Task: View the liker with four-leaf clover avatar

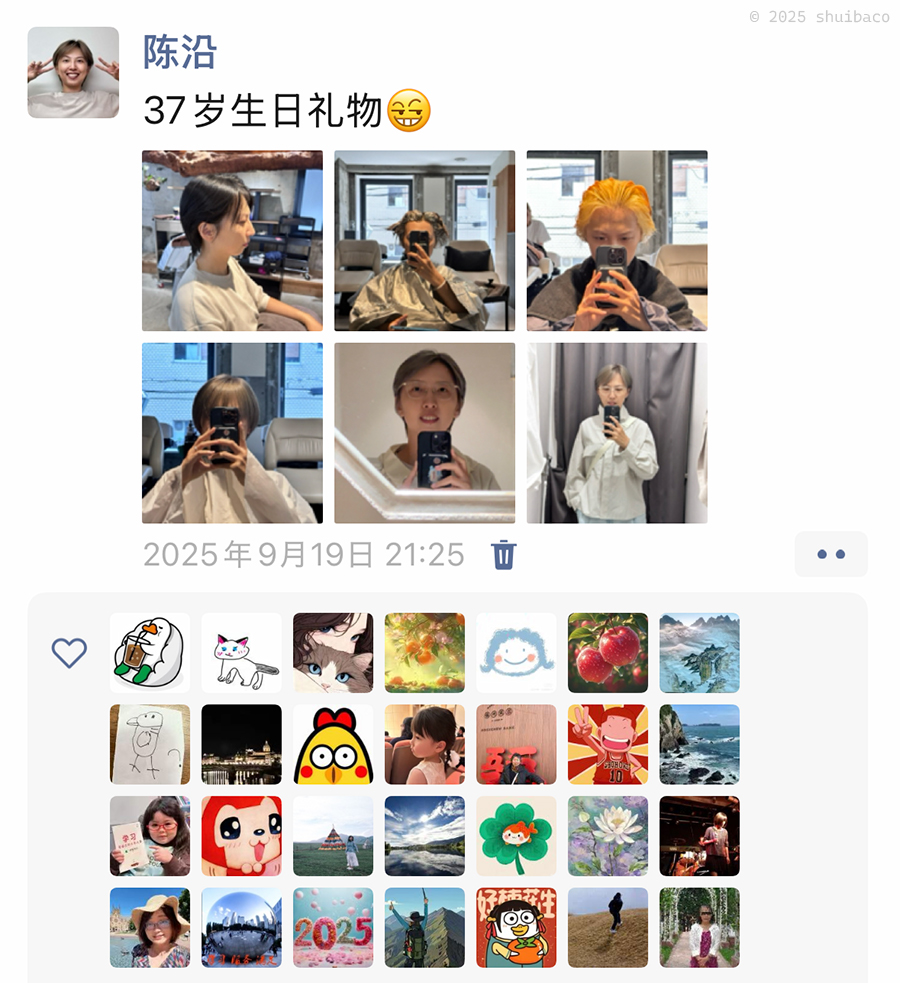Action: coord(516,836)
